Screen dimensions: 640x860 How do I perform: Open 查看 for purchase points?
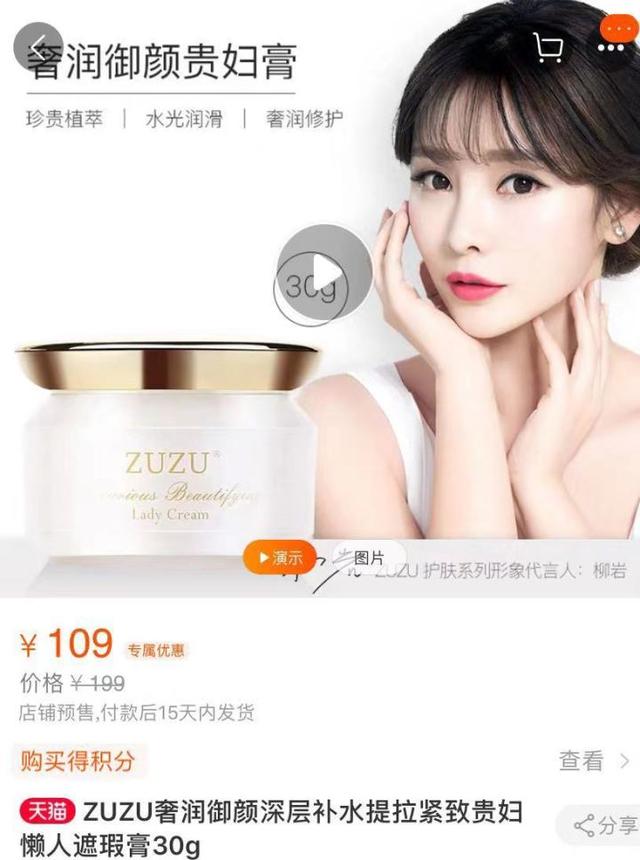click(594, 761)
